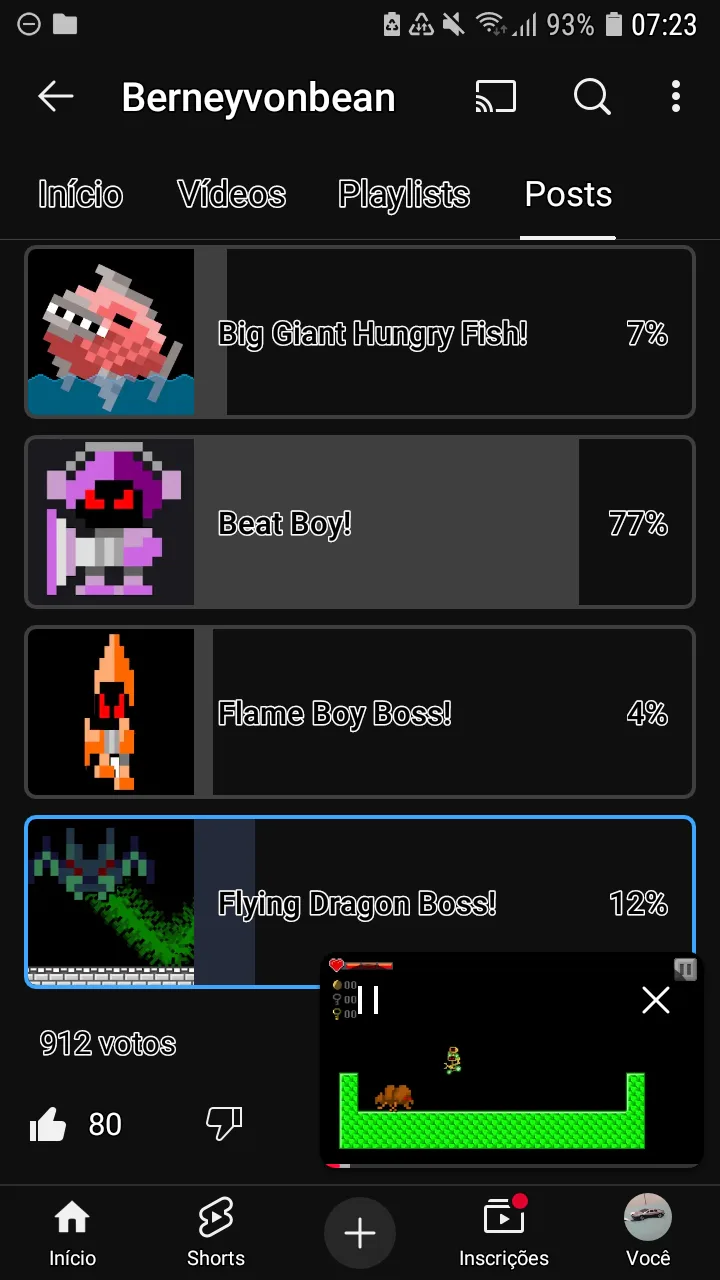Vote for the Beat Boy! option
Screen dimensions: 720x1280
(x=360, y=522)
